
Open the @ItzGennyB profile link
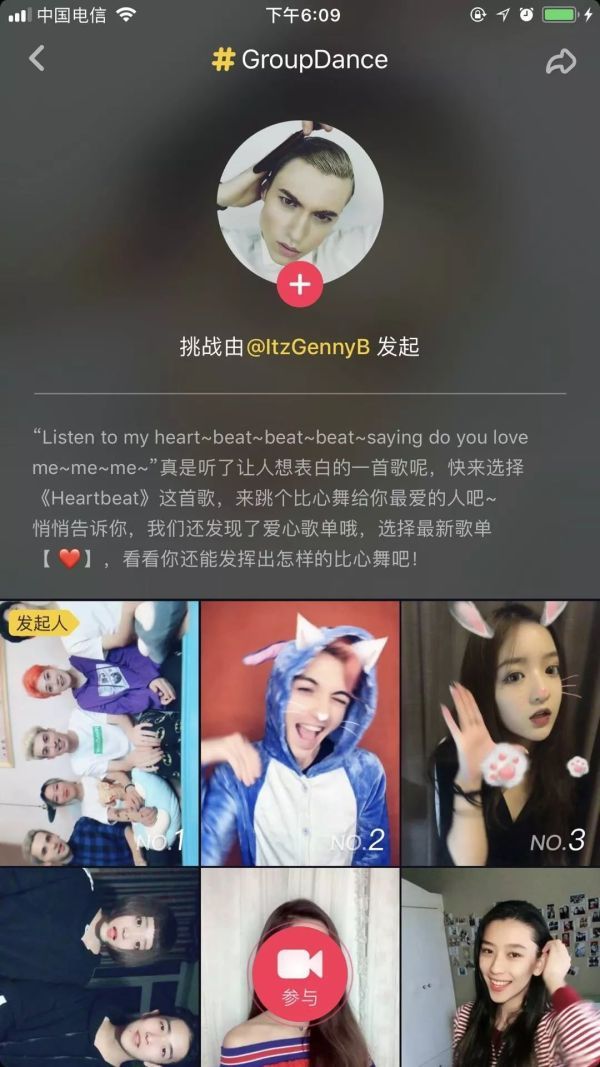(308, 347)
